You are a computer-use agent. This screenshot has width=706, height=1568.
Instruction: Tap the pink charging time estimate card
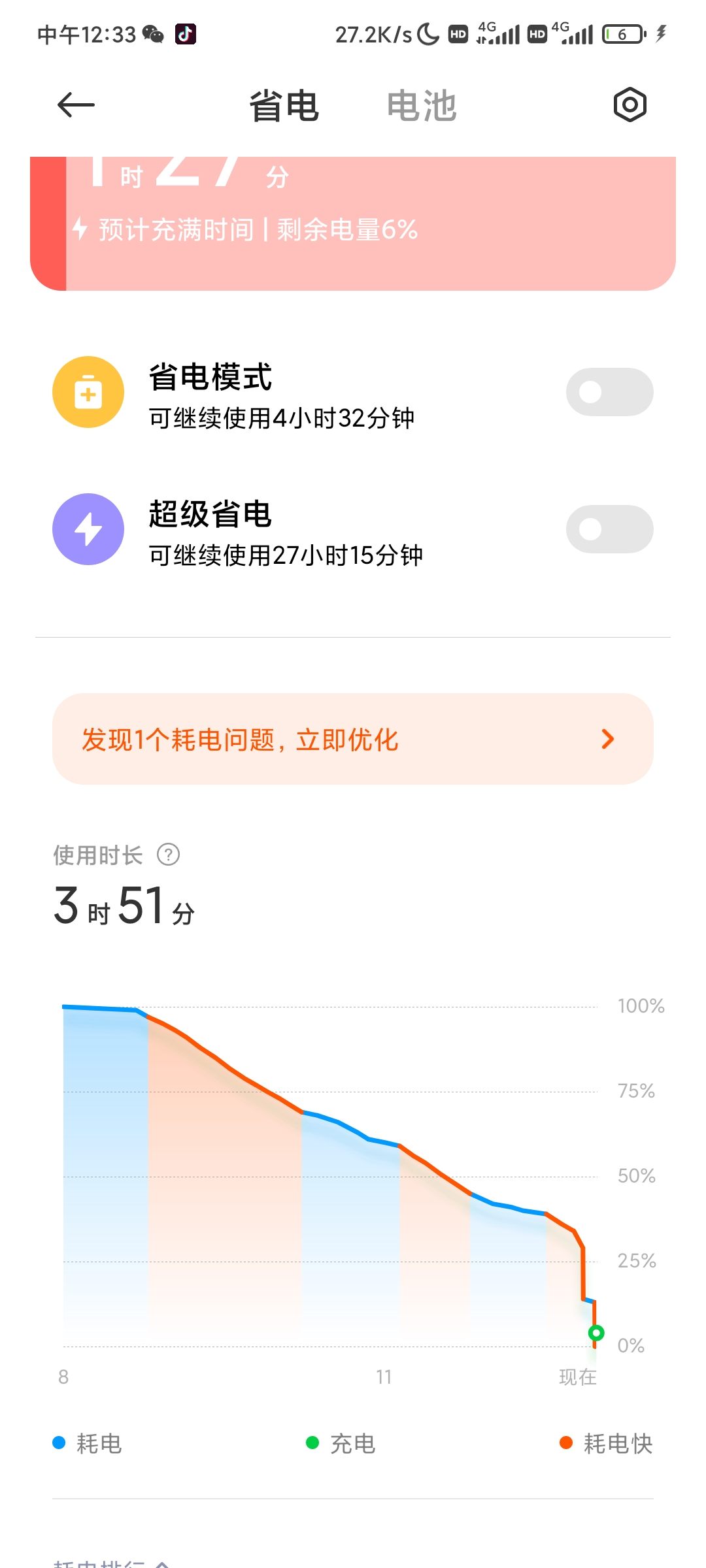[x=353, y=223]
